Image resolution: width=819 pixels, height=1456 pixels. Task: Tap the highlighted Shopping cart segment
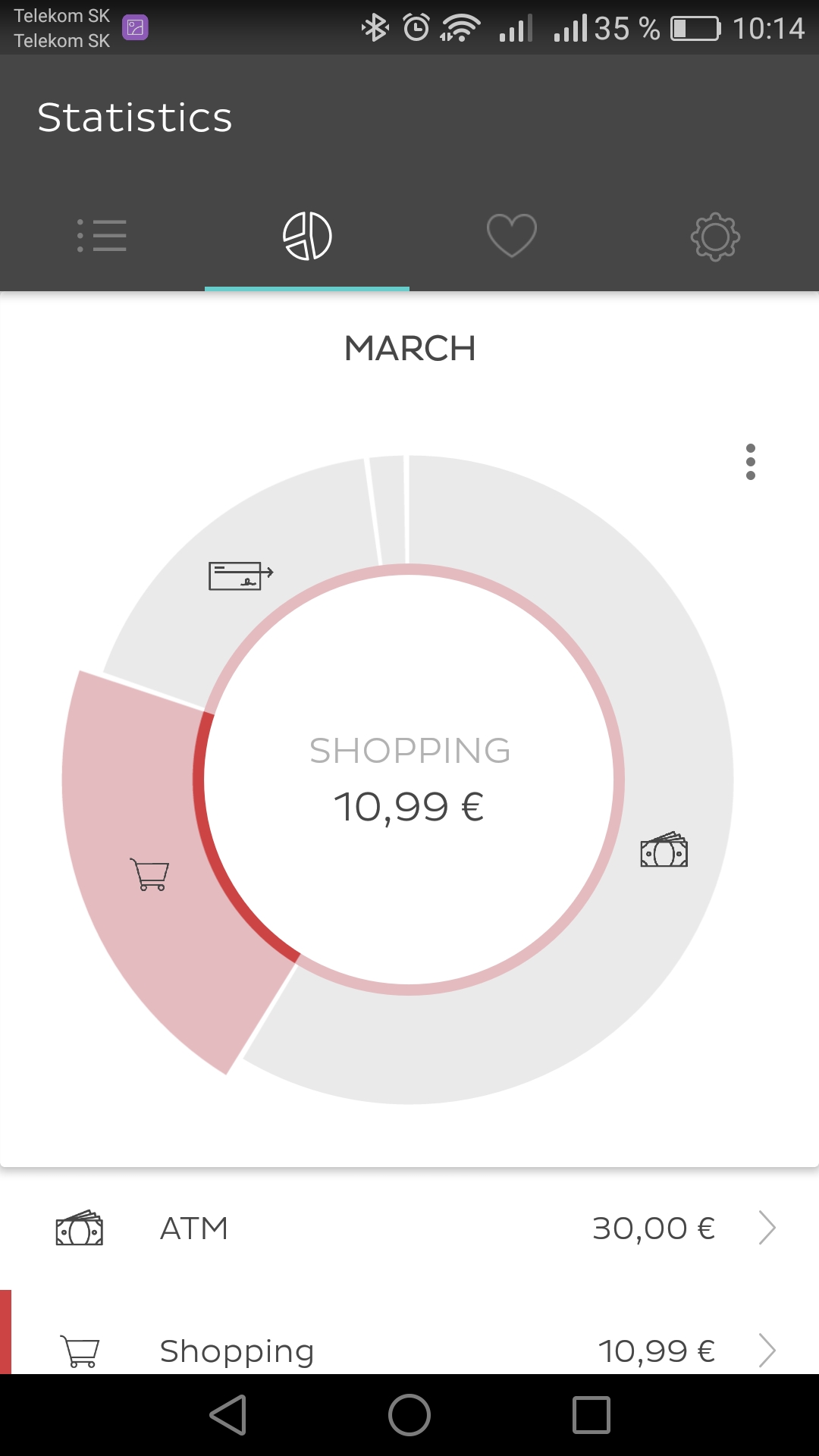(149, 874)
